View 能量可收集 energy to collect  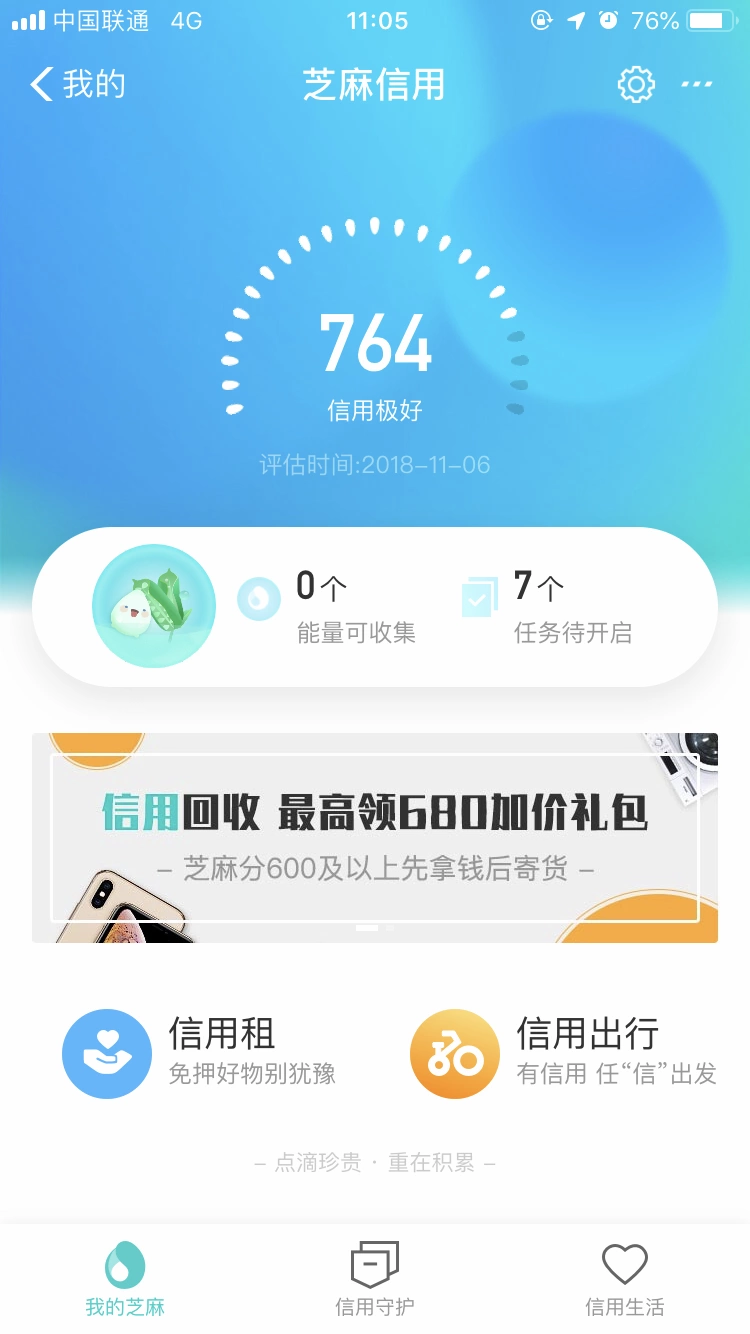point(330,606)
